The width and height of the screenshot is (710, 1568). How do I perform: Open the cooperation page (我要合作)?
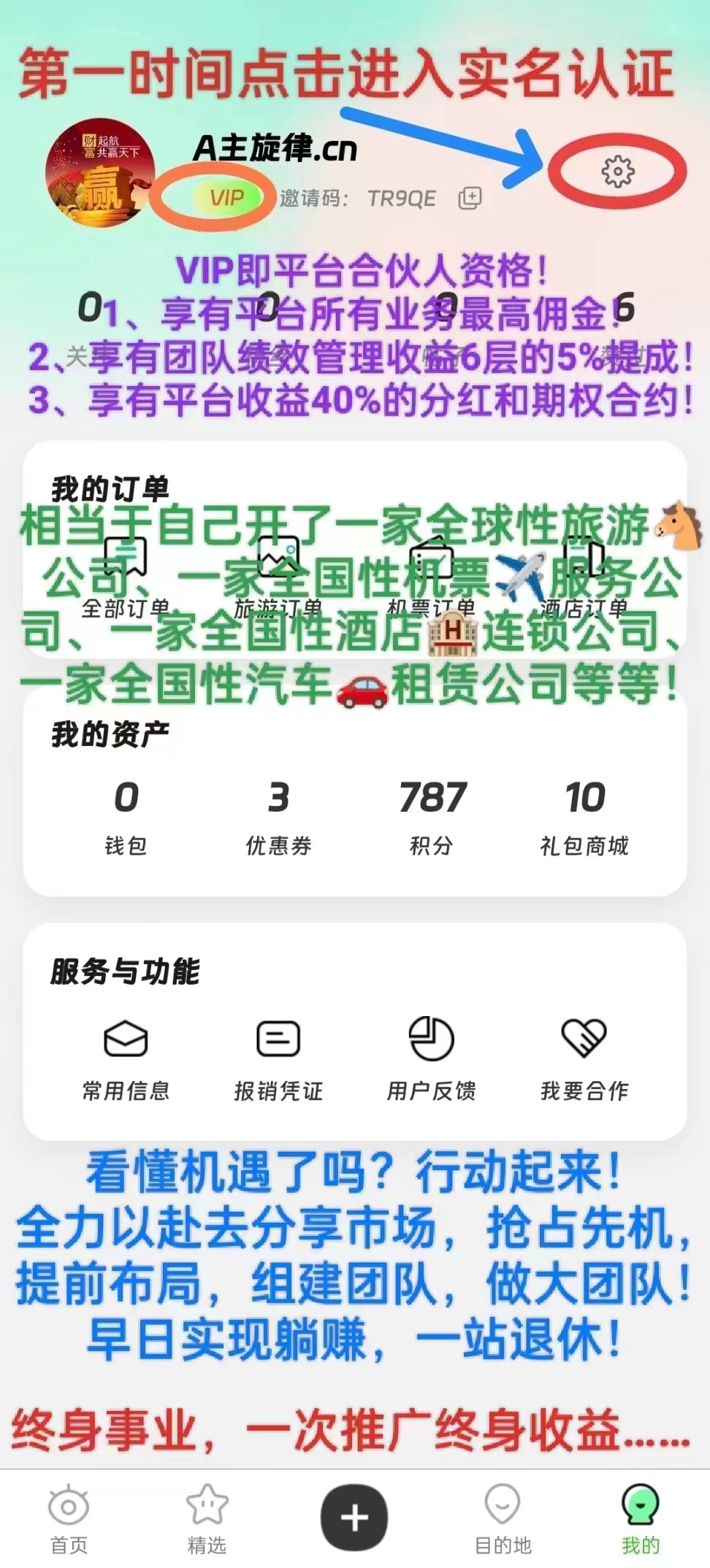(x=584, y=1058)
